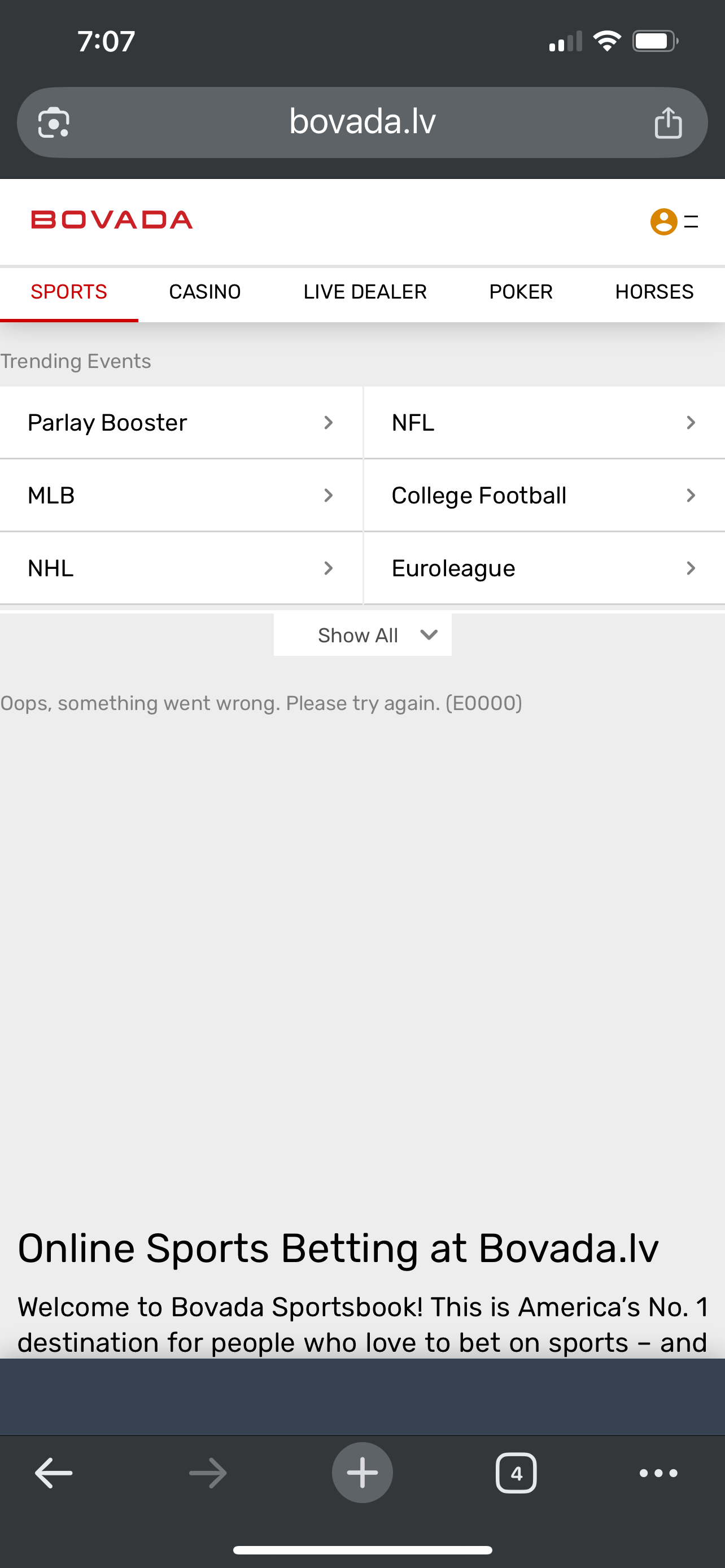Image resolution: width=725 pixels, height=1568 pixels.
Task: Open the browser's three-dot menu
Action: coord(658,1473)
